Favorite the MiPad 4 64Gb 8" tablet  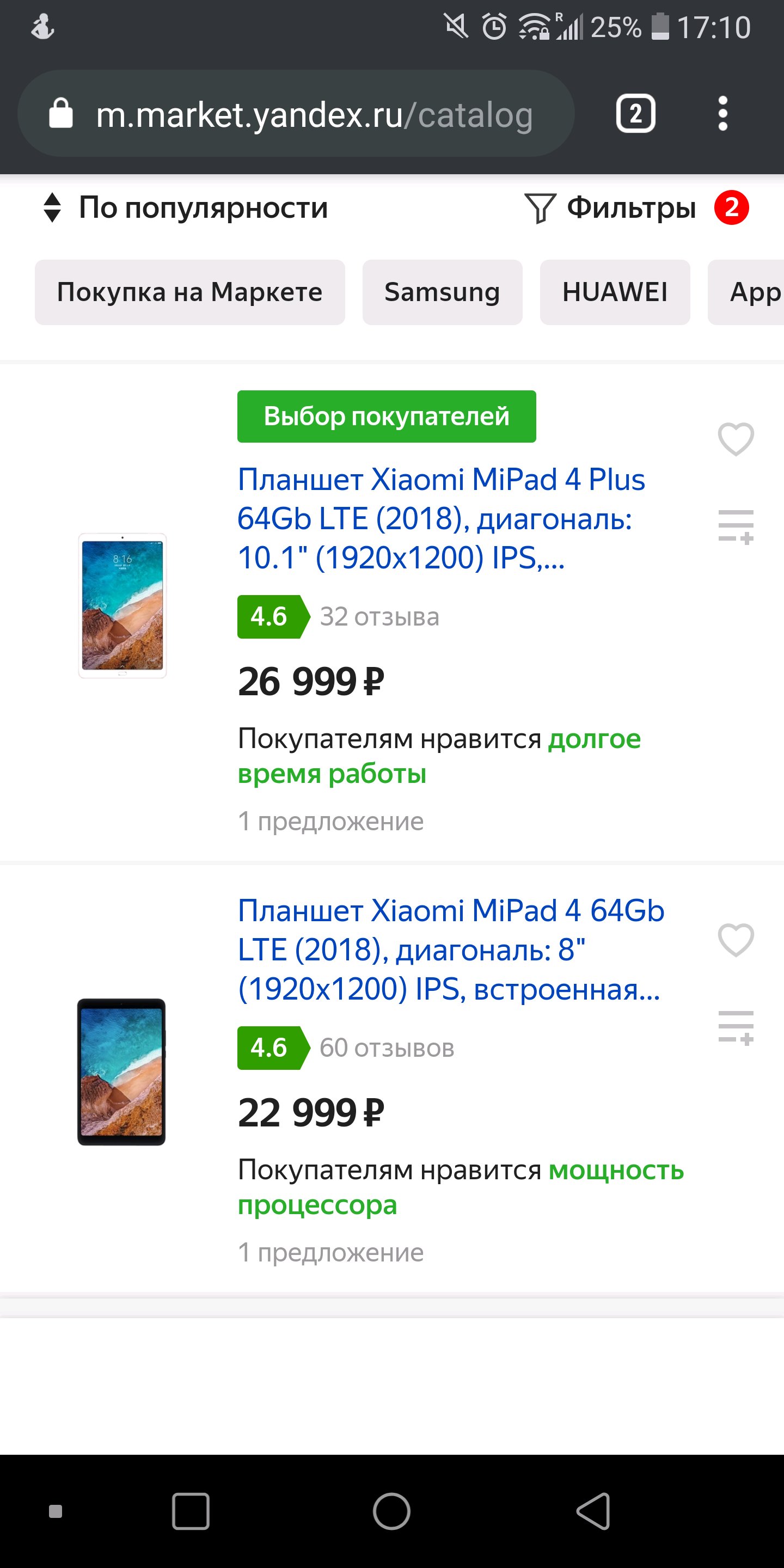coord(736,939)
